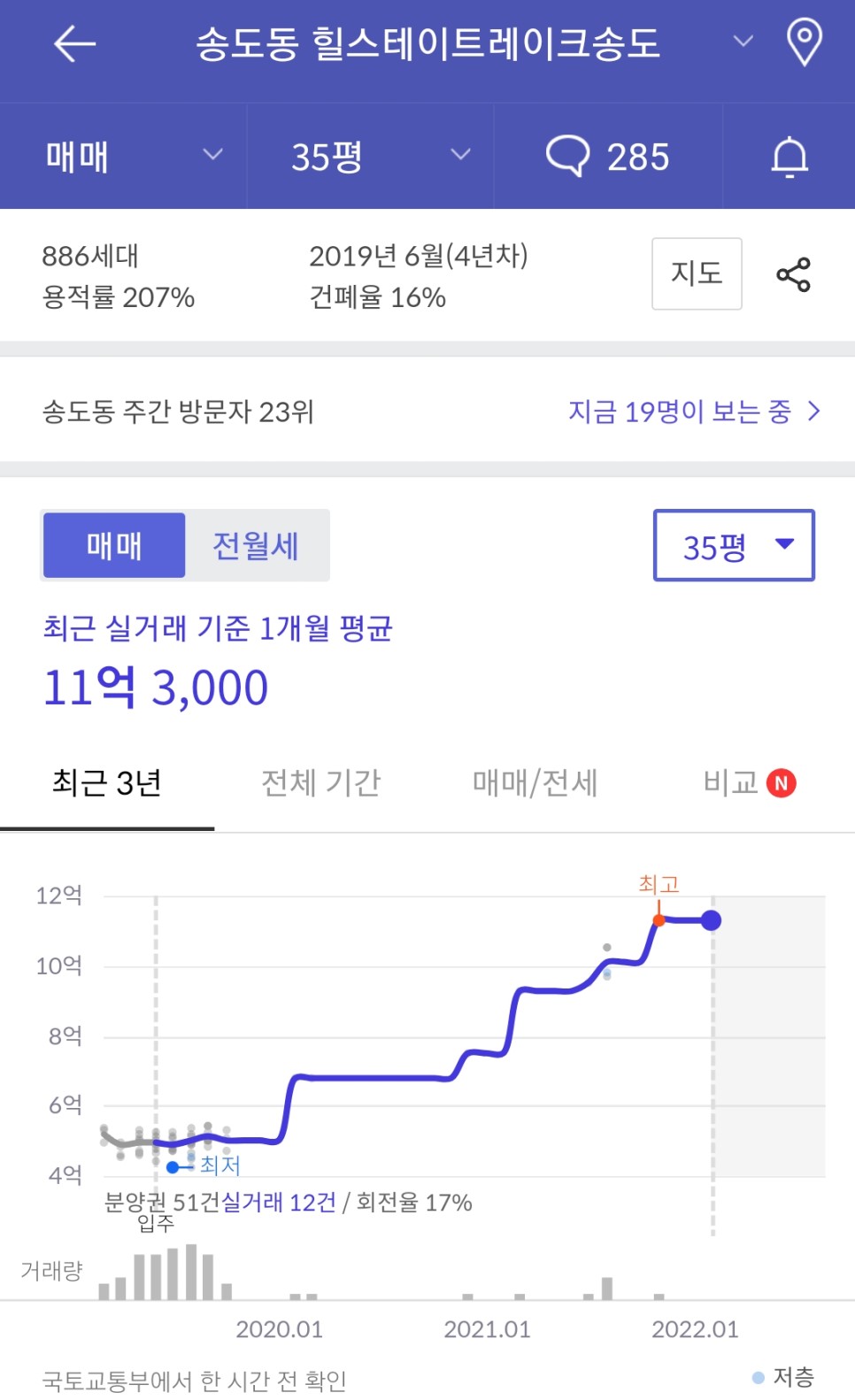The image size is (855, 1400).
Task: Open the 35평 selector above the chart
Action: [734, 545]
